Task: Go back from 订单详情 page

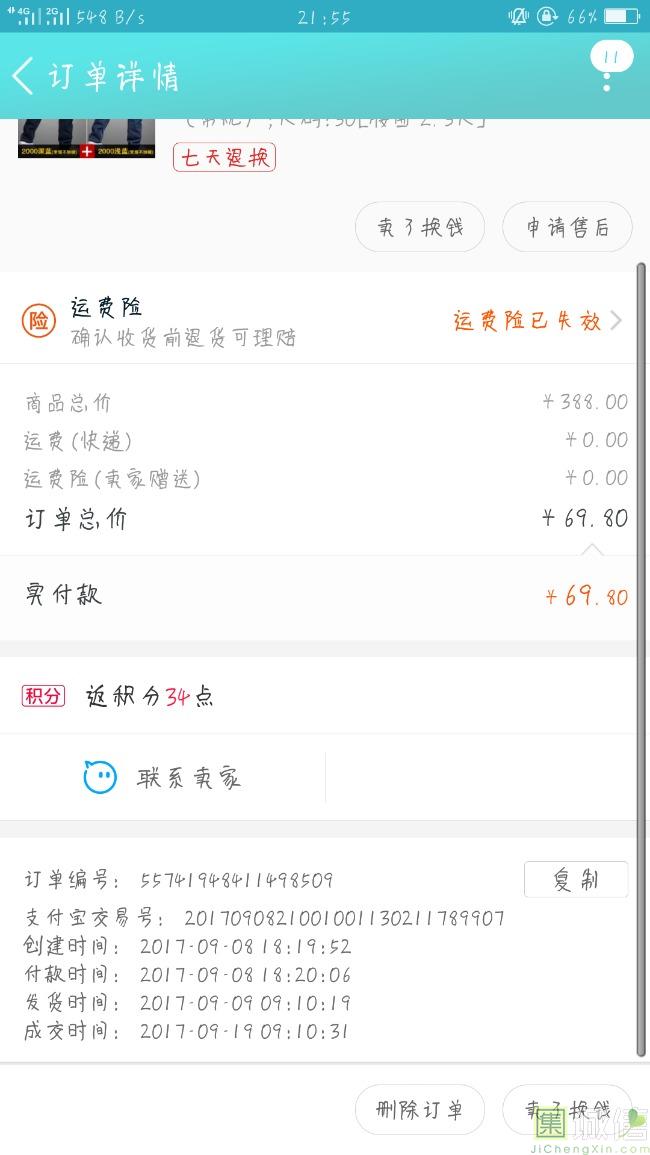Action: [24, 76]
